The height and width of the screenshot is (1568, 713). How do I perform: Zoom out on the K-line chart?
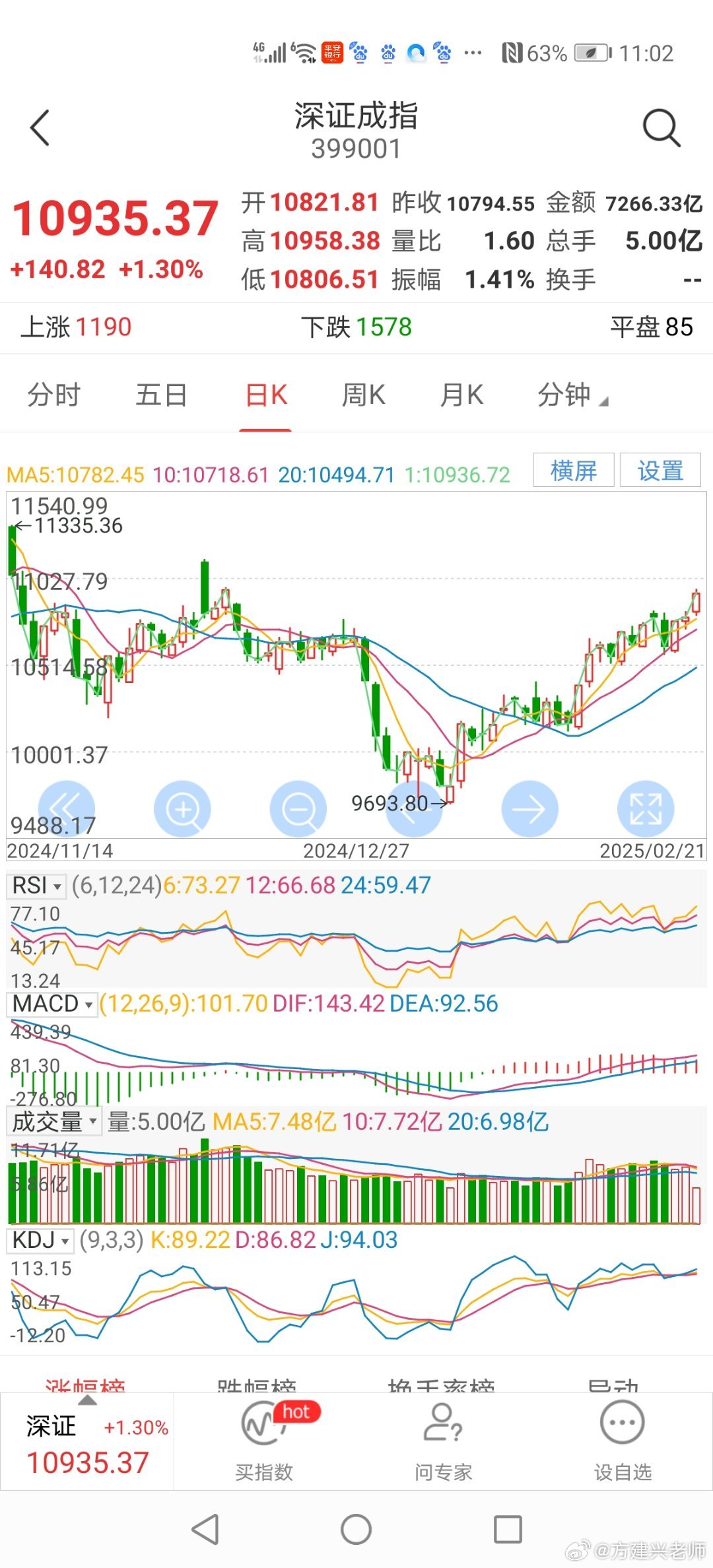point(298,809)
